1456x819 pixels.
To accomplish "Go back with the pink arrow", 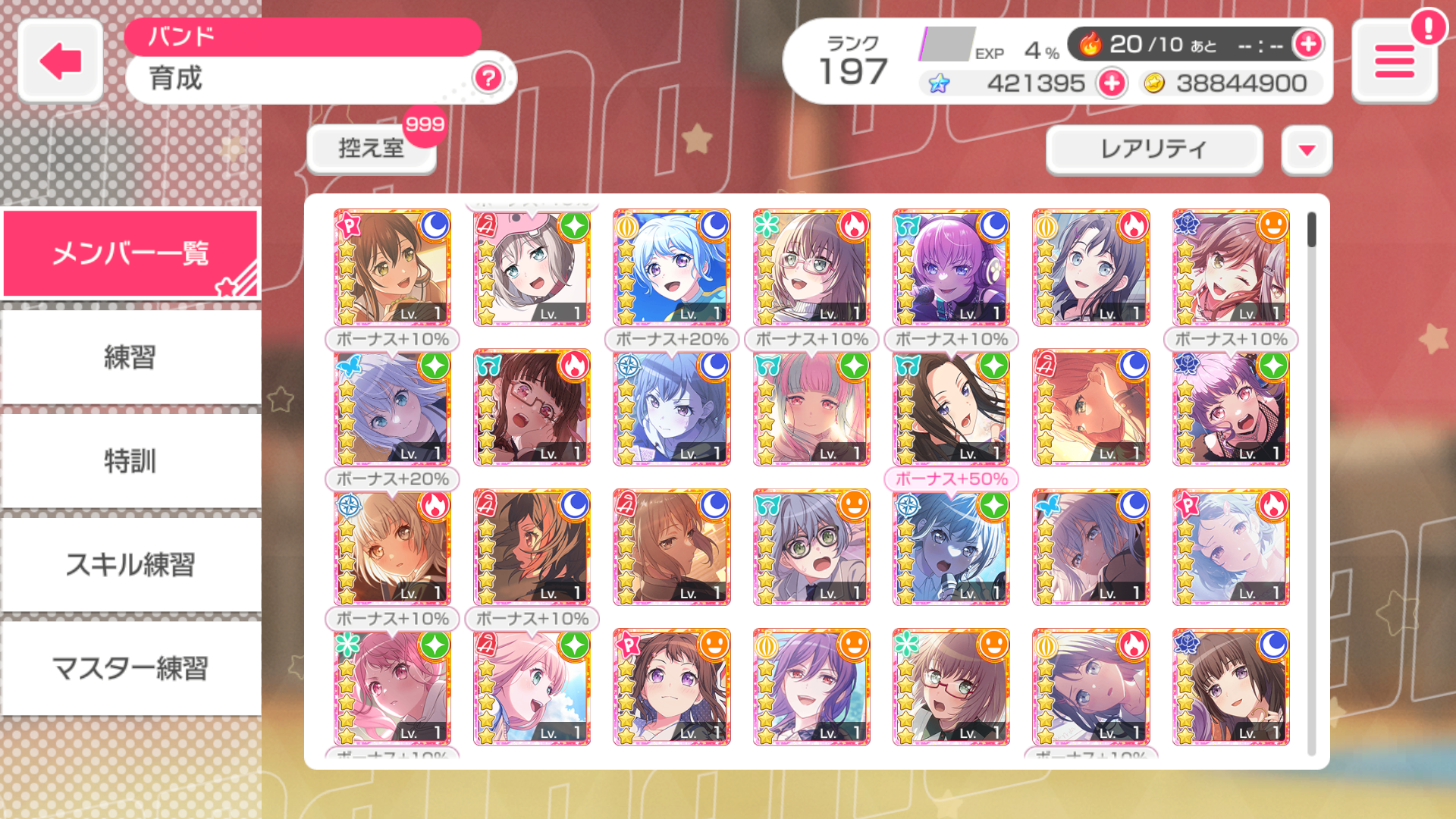I will (60, 61).
